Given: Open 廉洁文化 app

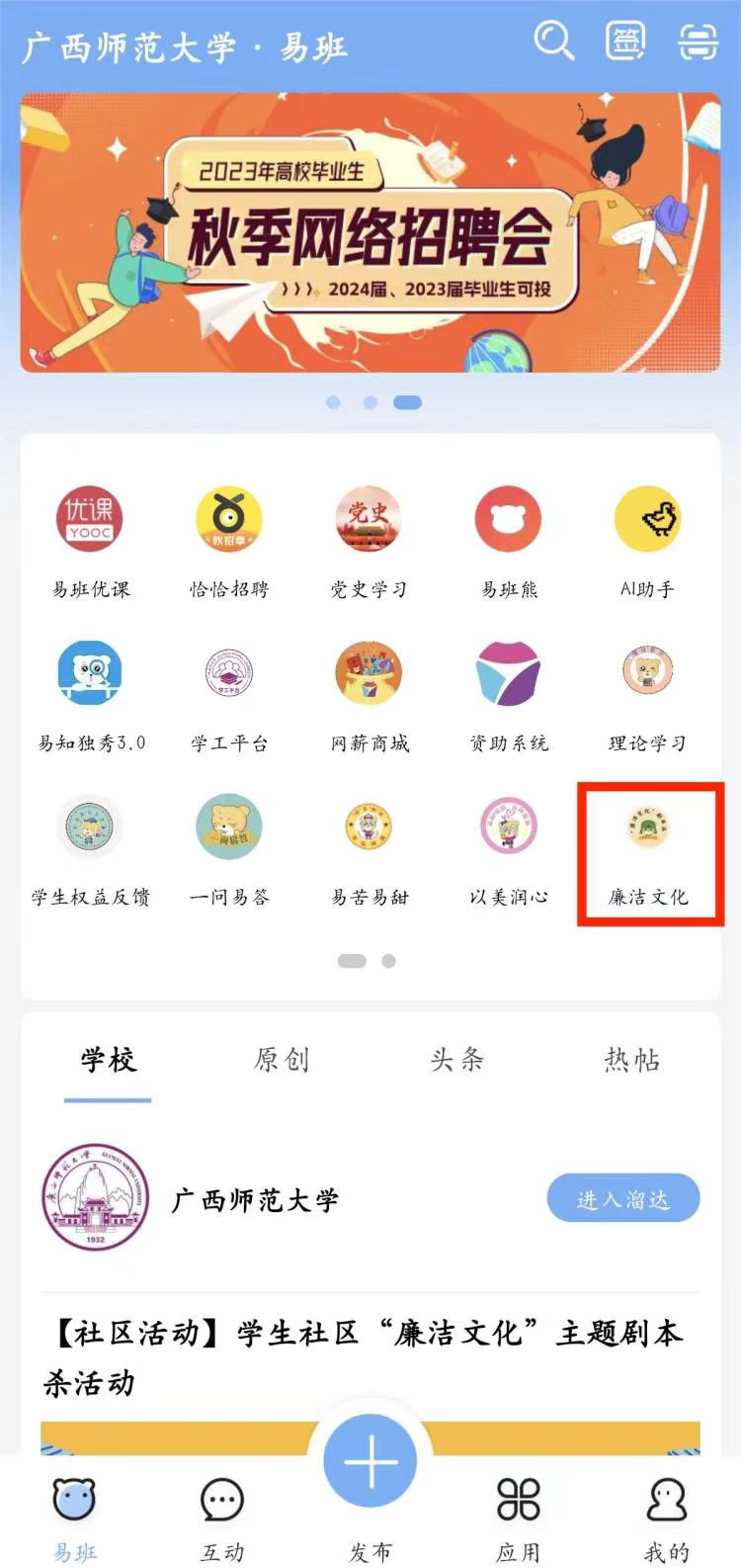Looking at the screenshot, I should (648, 828).
